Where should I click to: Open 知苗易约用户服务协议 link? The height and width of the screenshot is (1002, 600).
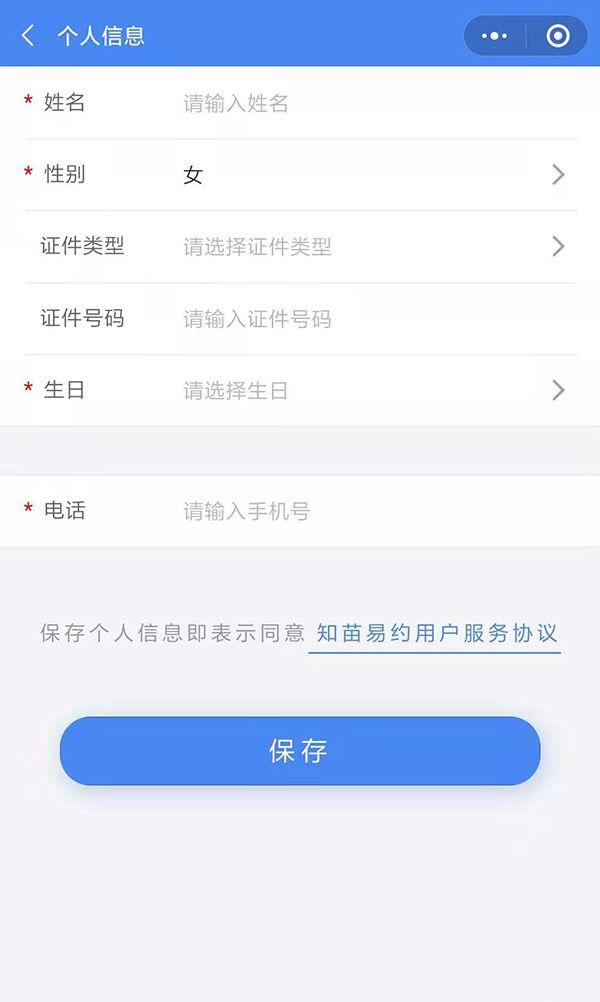(x=436, y=633)
